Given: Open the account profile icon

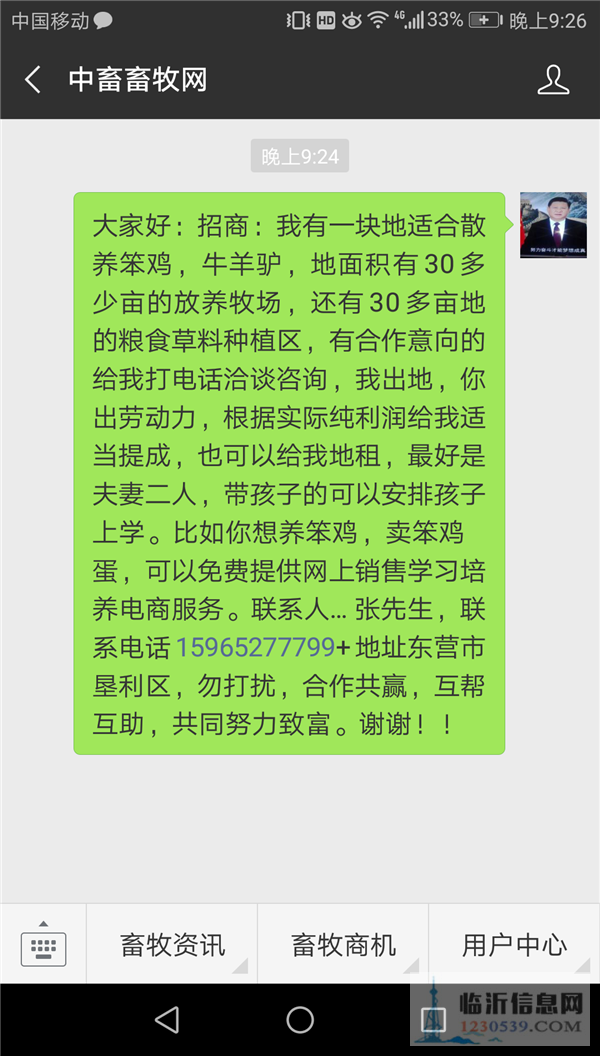Looking at the screenshot, I should click(x=553, y=80).
